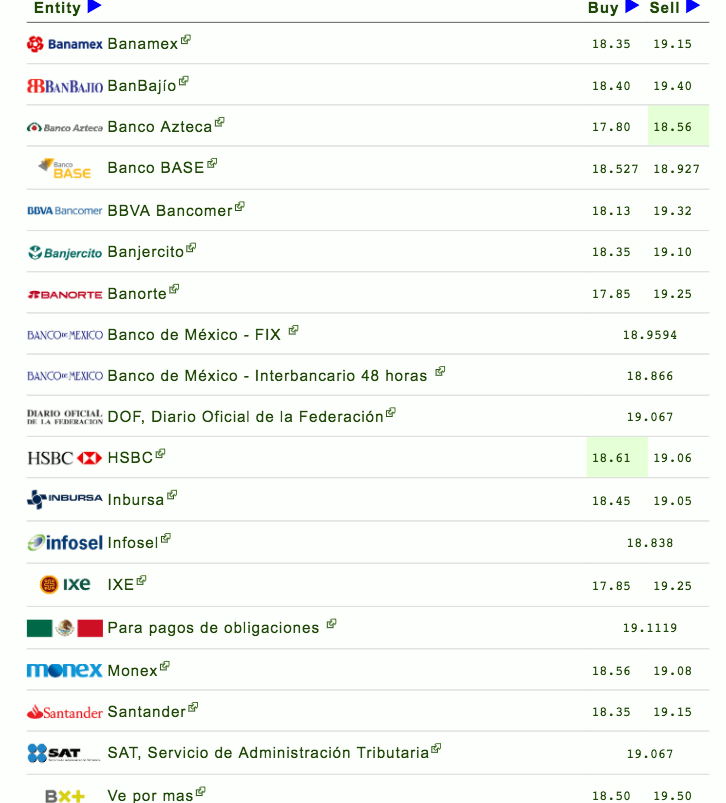
Task: Visit the Banco Azteca link
Action: click(159, 127)
